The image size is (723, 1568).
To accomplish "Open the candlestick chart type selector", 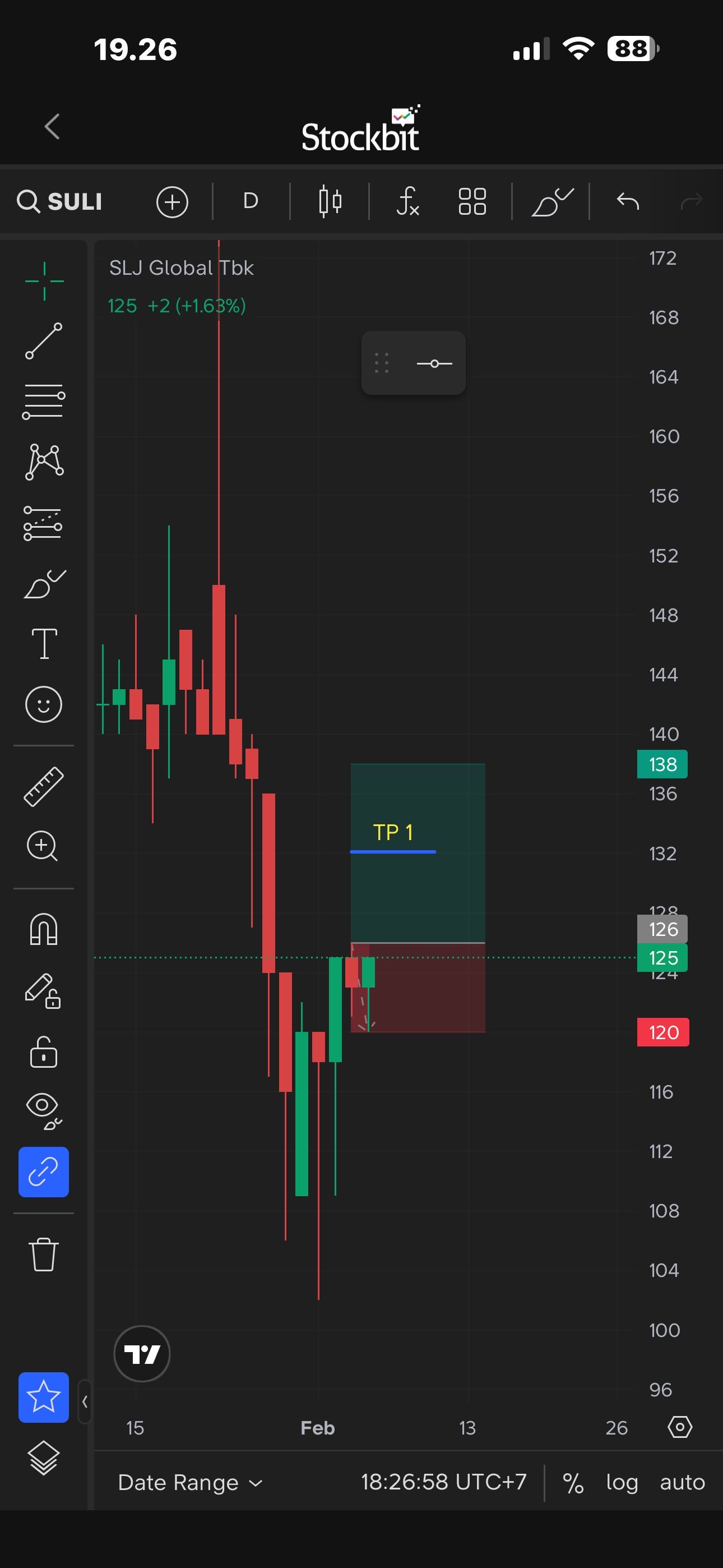I will (x=330, y=201).
